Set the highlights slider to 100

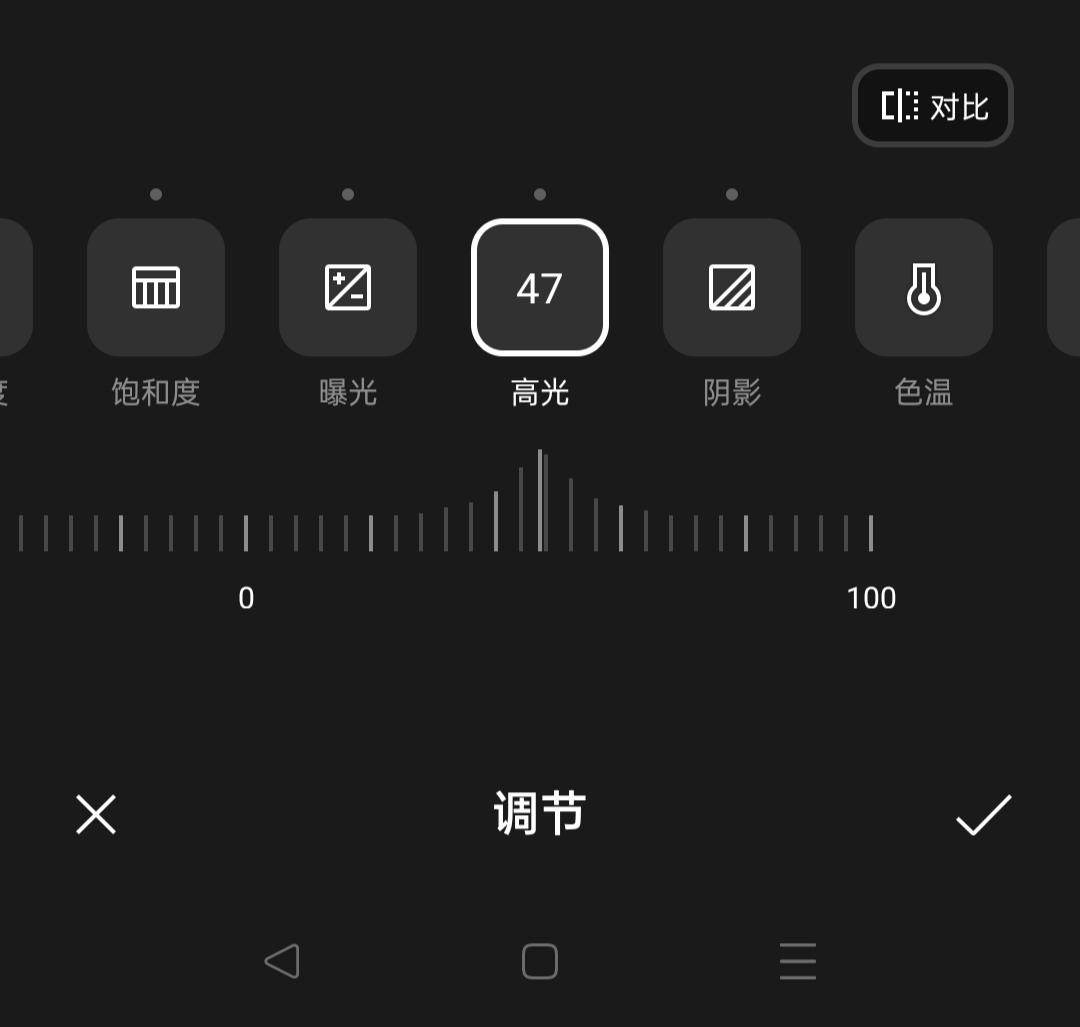[871, 532]
